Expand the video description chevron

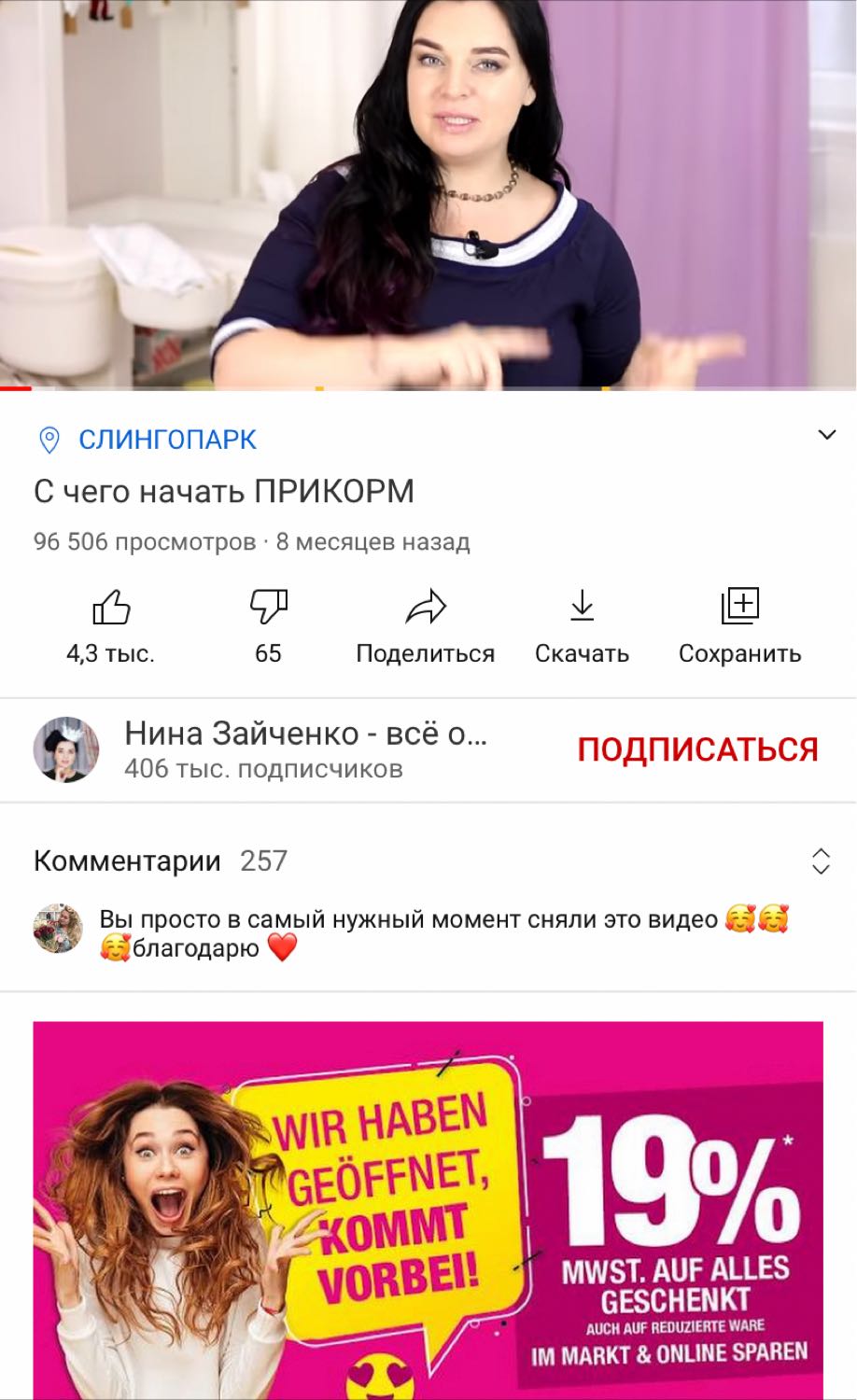click(x=826, y=435)
